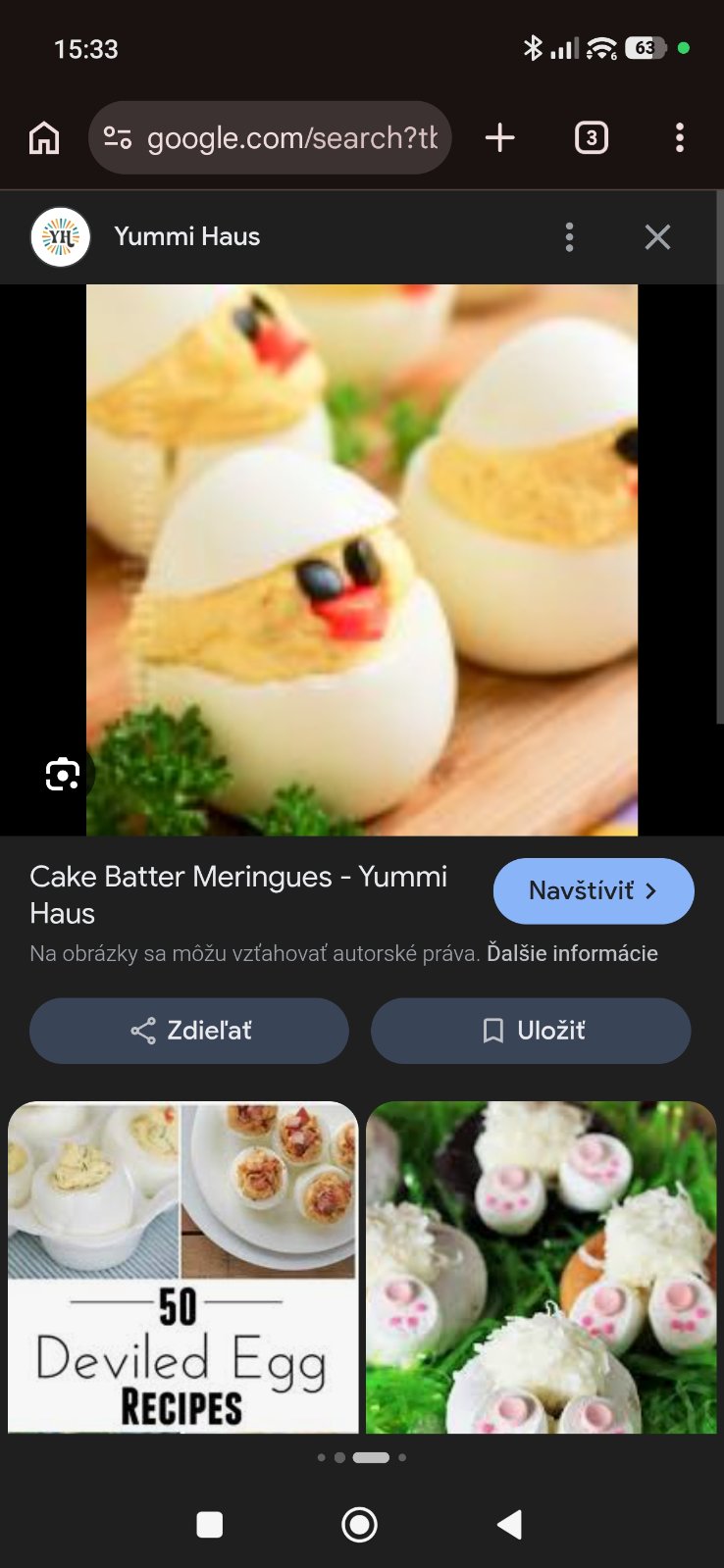Search this image with Google Lens
The width and height of the screenshot is (724, 1568).
pos(63,774)
